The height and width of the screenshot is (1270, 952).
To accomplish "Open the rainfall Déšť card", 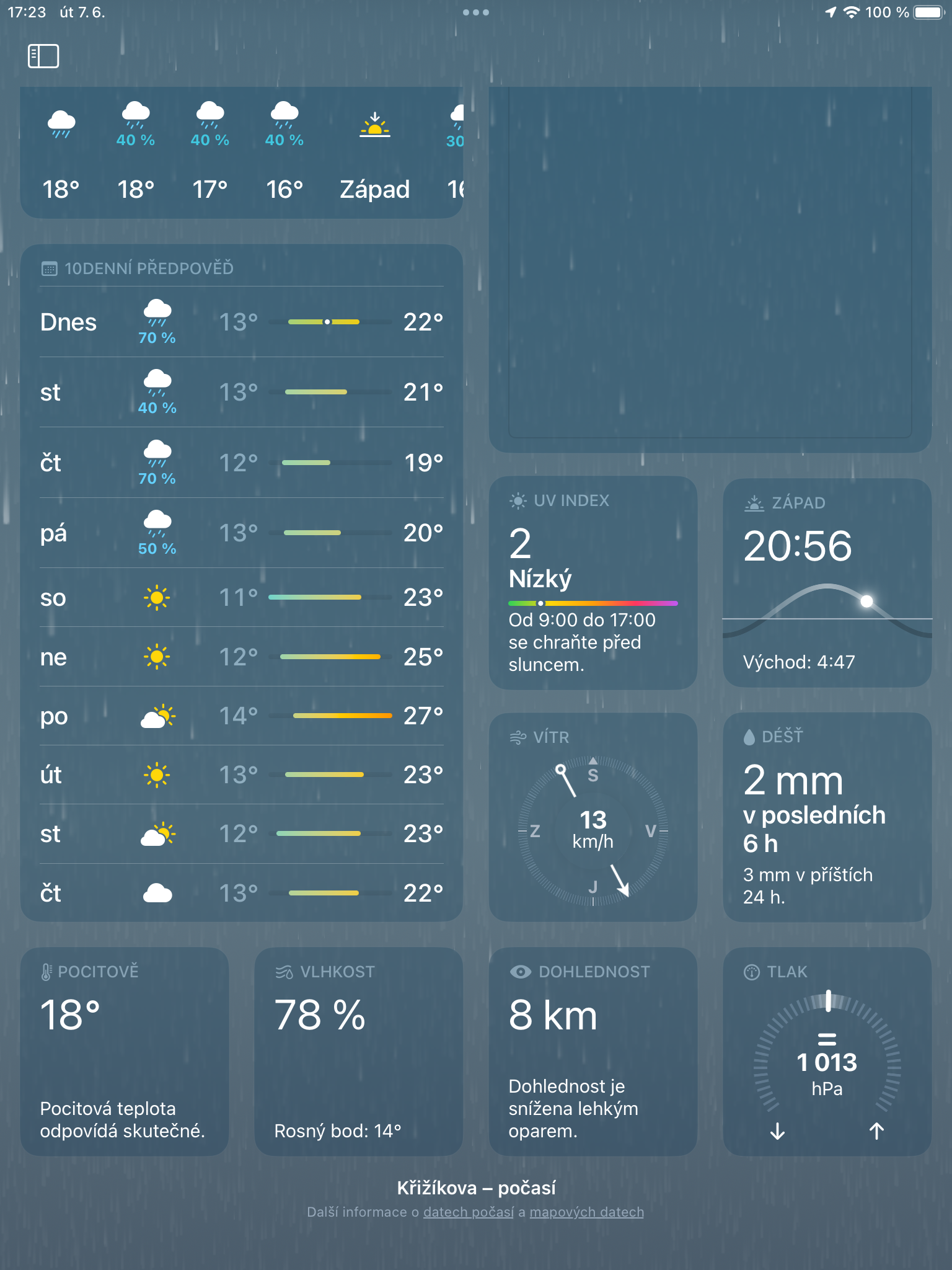I will (827, 817).
